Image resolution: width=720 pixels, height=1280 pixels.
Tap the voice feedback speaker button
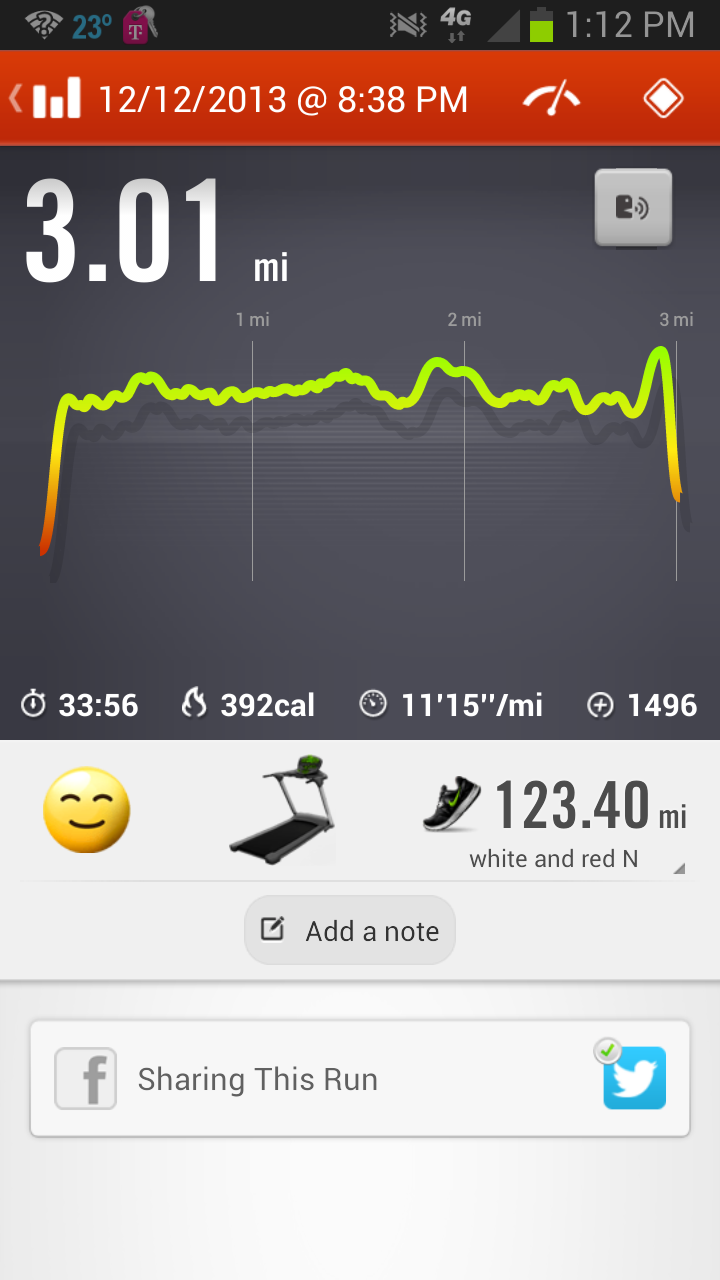pyautogui.click(x=633, y=208)
